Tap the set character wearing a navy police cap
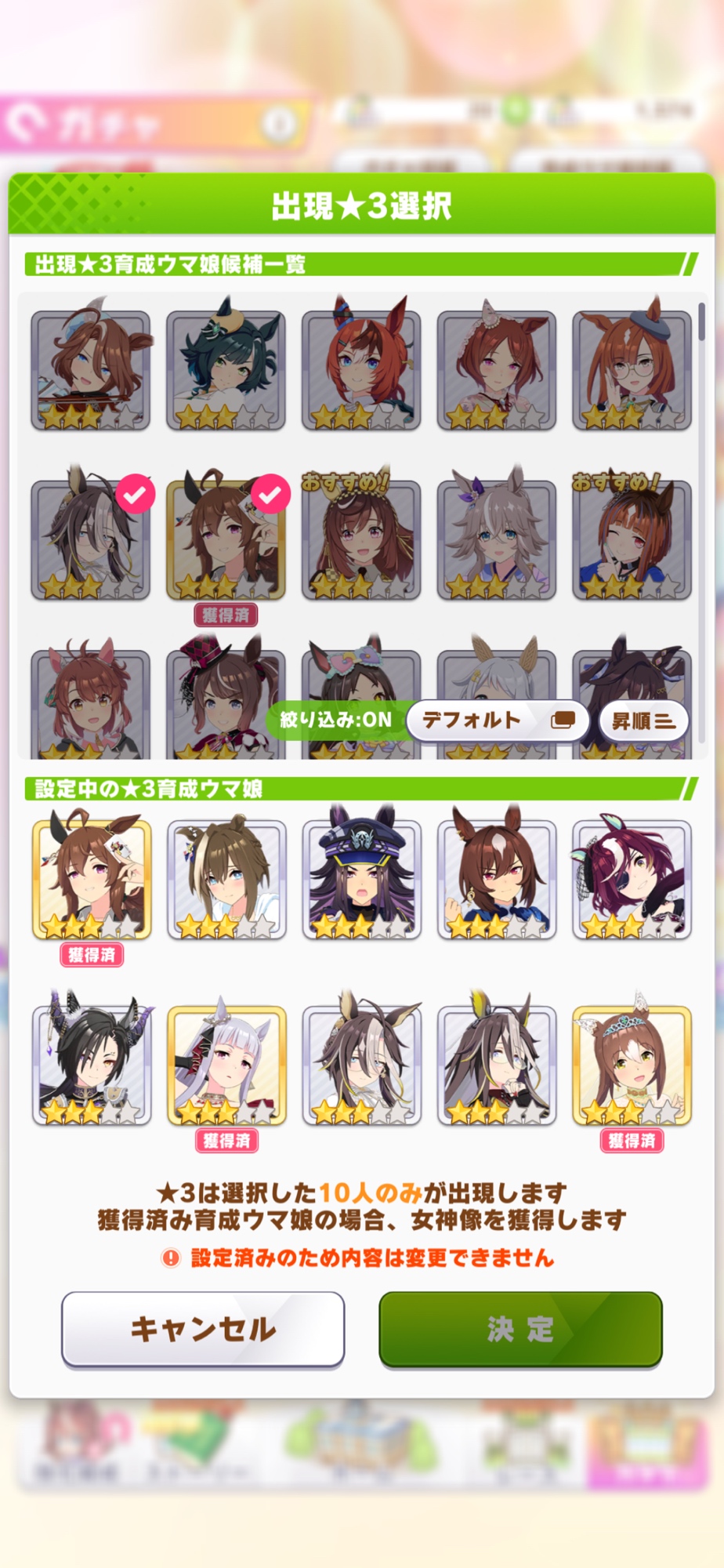 coord(361,880)
